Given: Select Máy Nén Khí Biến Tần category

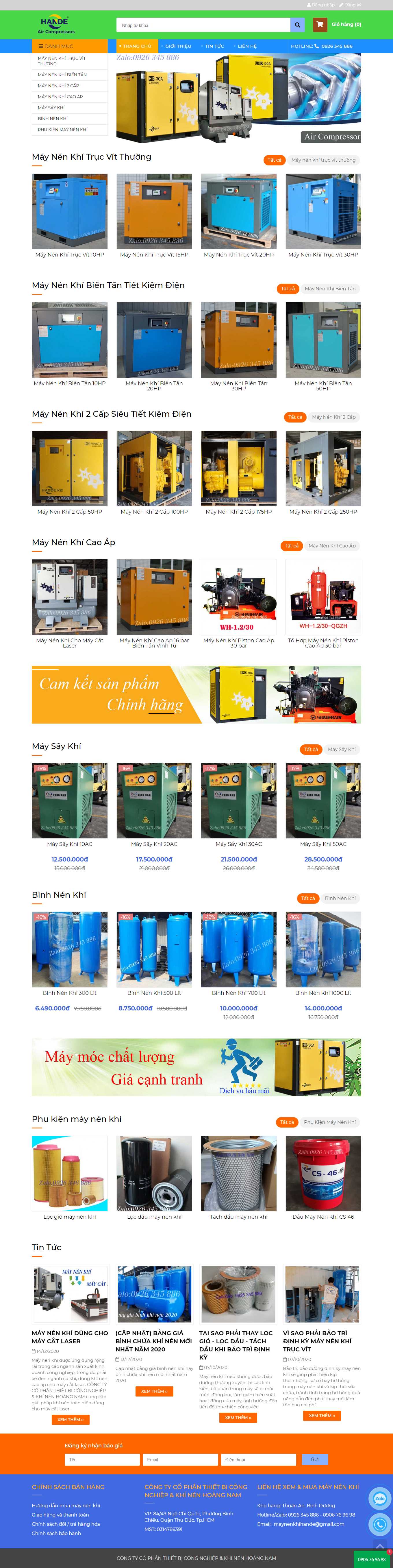Looking at the screenshot, I should click(62, 75).
